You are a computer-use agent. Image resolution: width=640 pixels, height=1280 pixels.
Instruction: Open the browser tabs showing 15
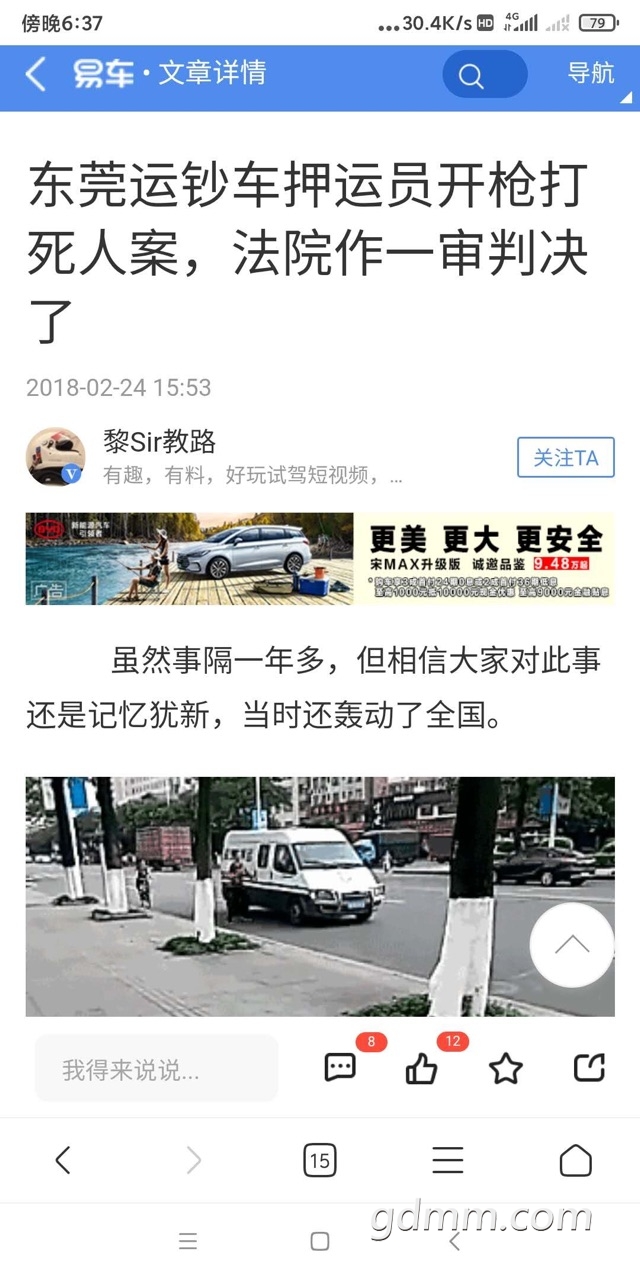[319, 1160]
